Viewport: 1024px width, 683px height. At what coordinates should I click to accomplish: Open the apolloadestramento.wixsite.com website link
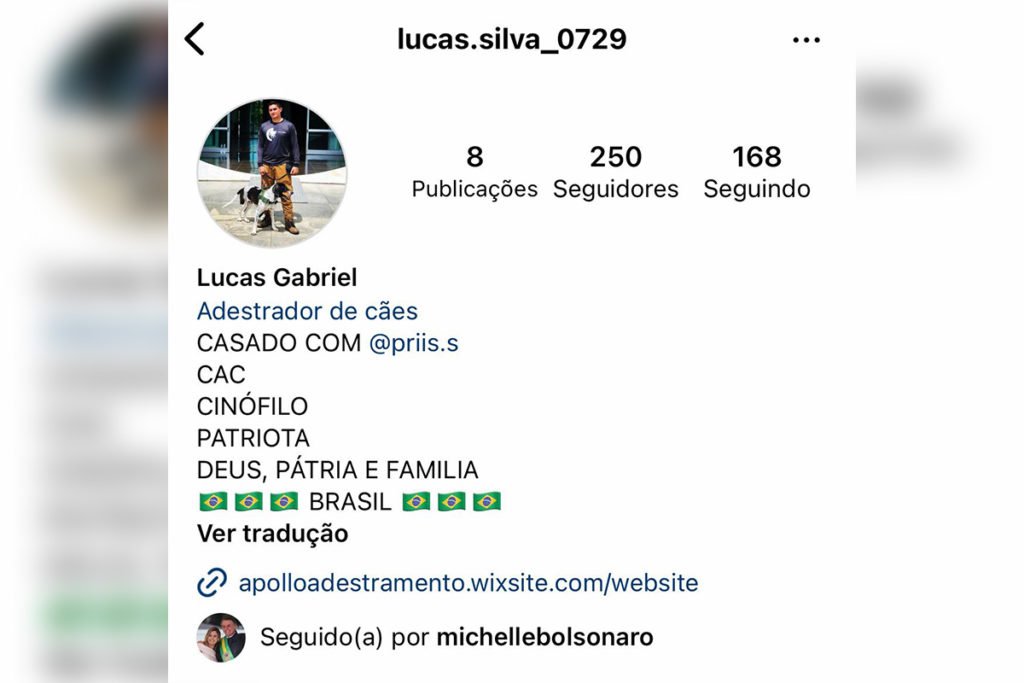click(x=467, y=583)
